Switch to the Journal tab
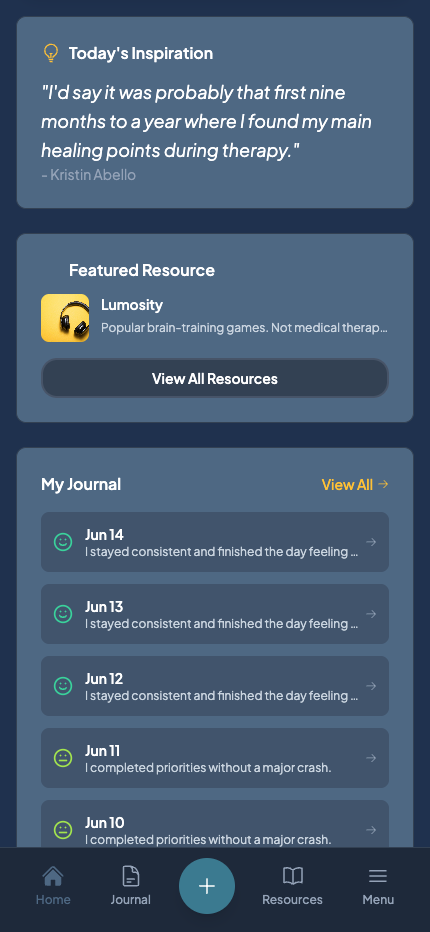The width and height of the screenshot is (430, 932). (x=131, y=886)
